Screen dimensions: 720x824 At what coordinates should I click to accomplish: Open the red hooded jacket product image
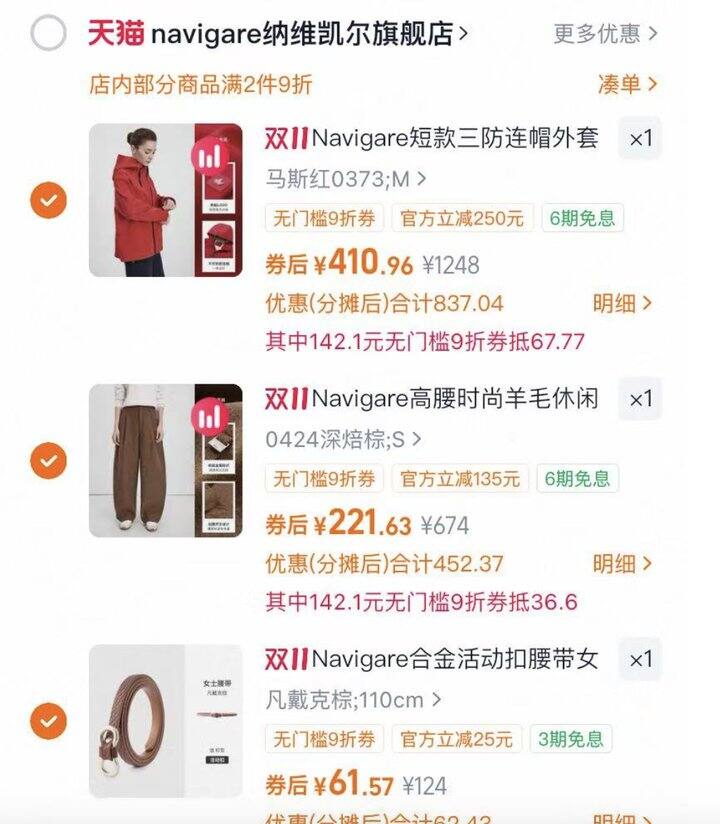coord(165,200)
